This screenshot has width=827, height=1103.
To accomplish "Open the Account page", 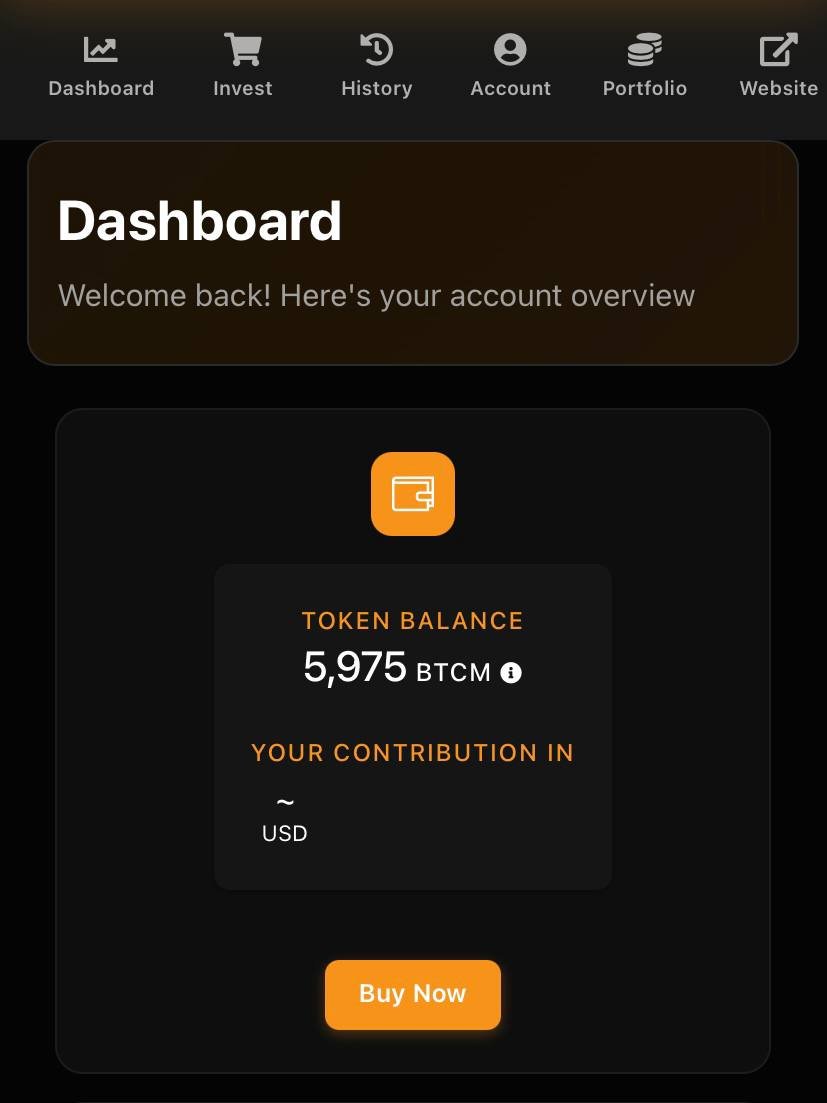I will click(x=510, y=66).
